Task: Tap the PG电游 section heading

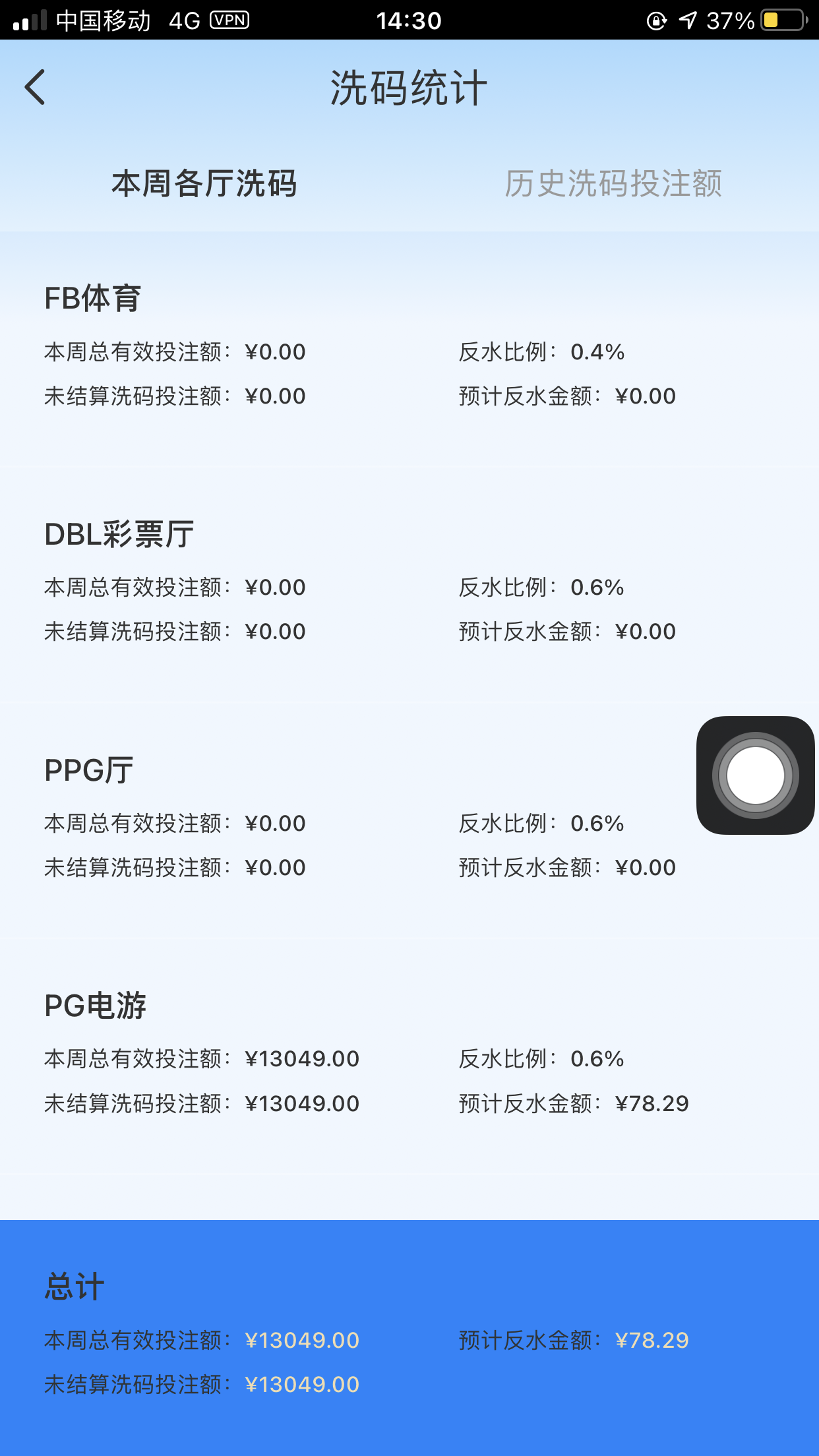Action: (x=96, y=1005)
